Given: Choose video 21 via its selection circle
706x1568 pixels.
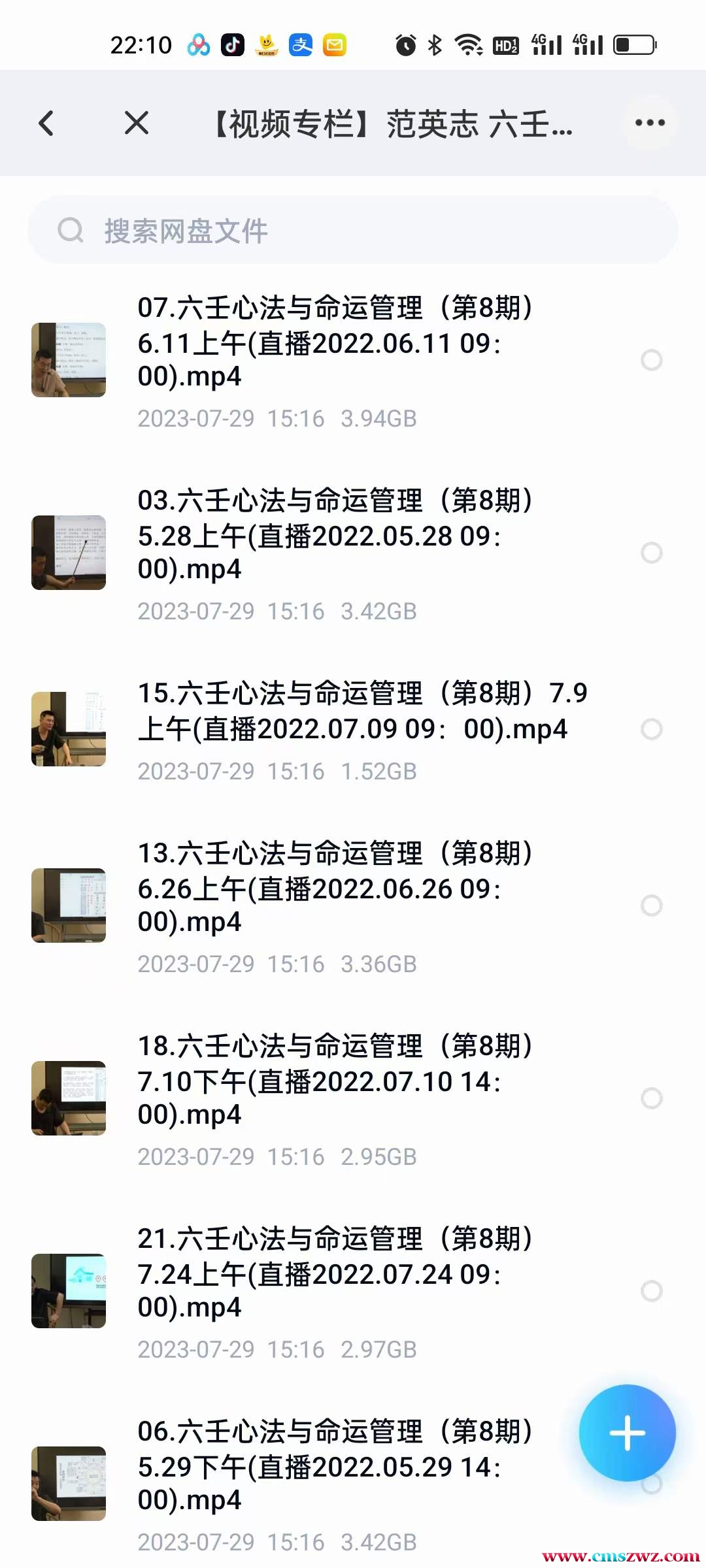Looking at the screenshot, I should tap(652, 1291).
